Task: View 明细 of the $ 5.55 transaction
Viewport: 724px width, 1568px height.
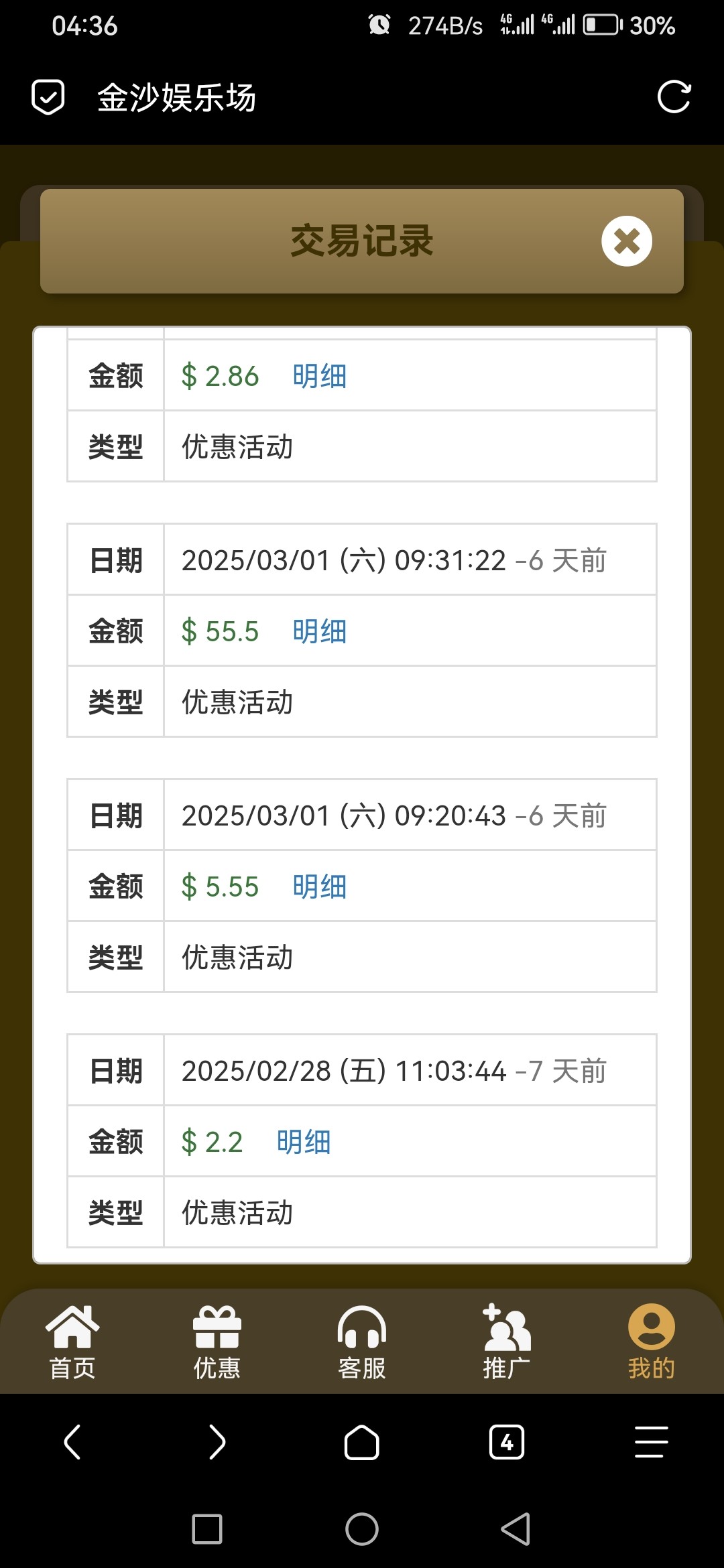Action: coord(320,887)
